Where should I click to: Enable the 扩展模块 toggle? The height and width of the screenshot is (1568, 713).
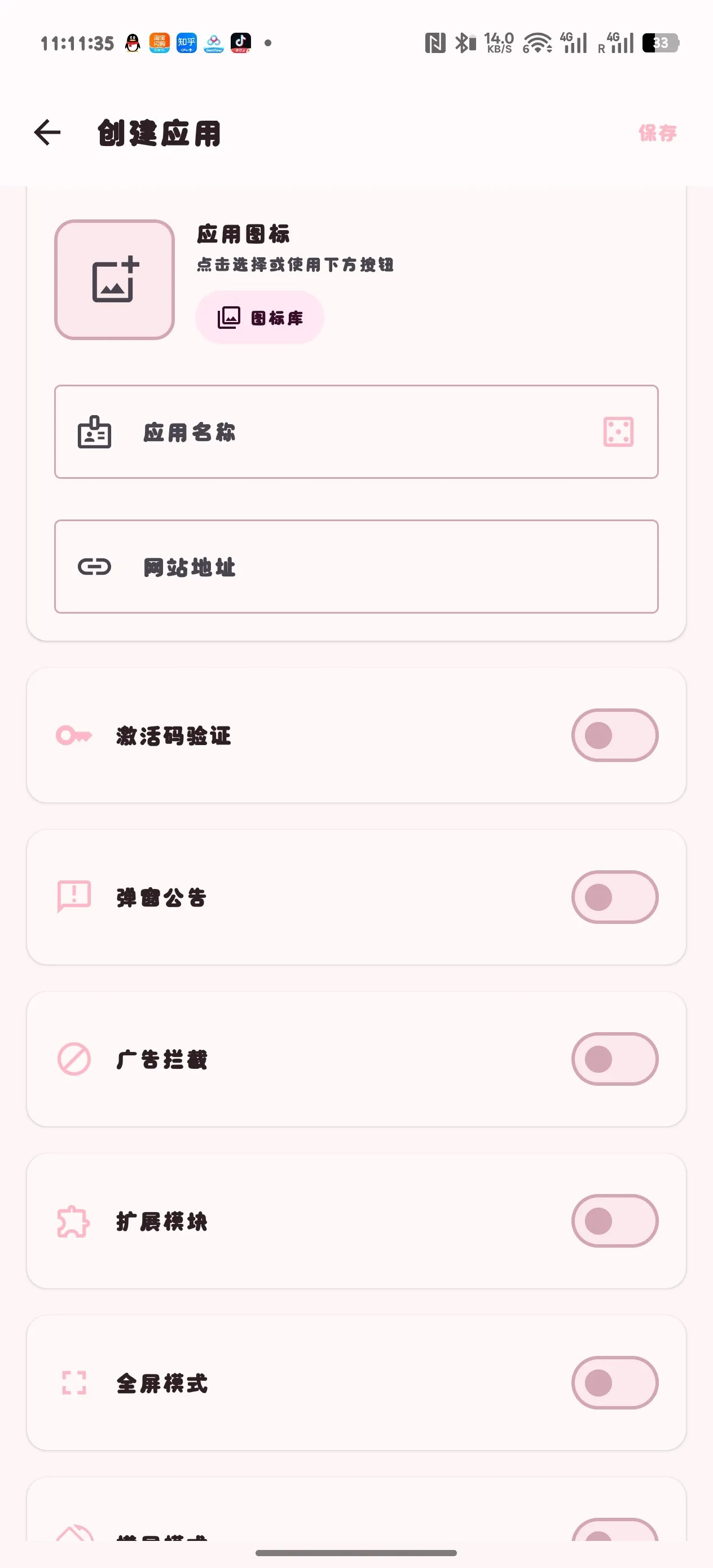(615, 1221)
